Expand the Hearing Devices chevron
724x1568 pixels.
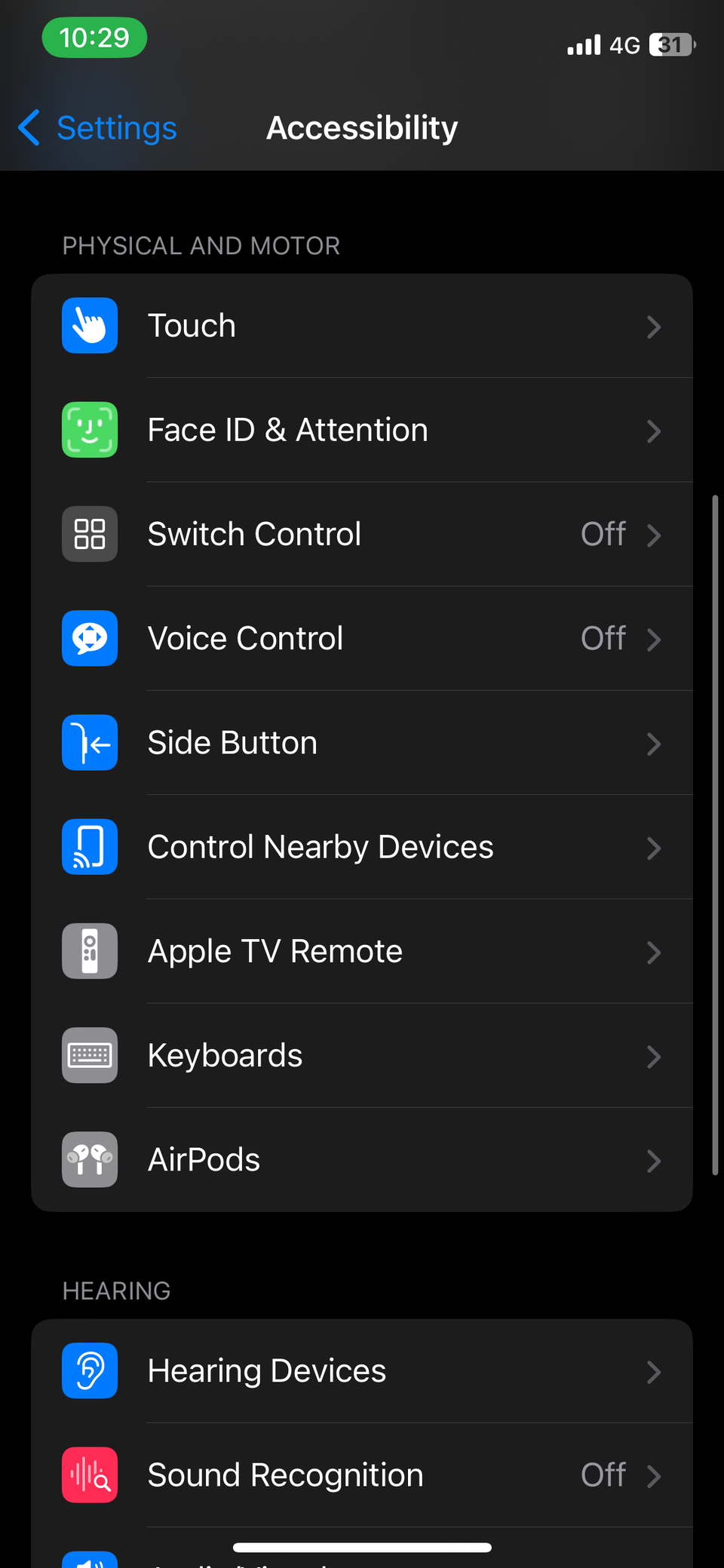click(654, 1372)
